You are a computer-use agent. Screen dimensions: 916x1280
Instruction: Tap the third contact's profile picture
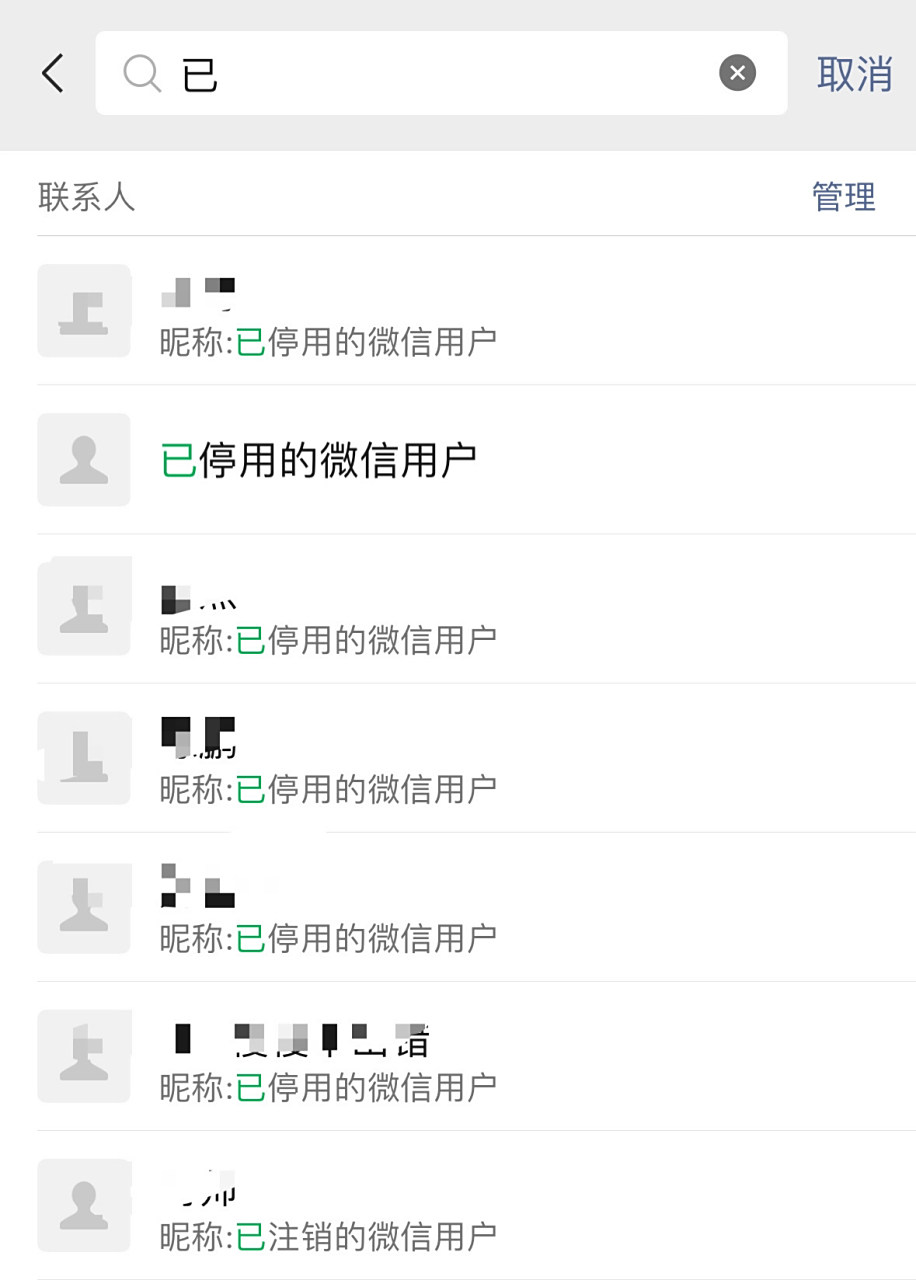click(x=83, y=606)
